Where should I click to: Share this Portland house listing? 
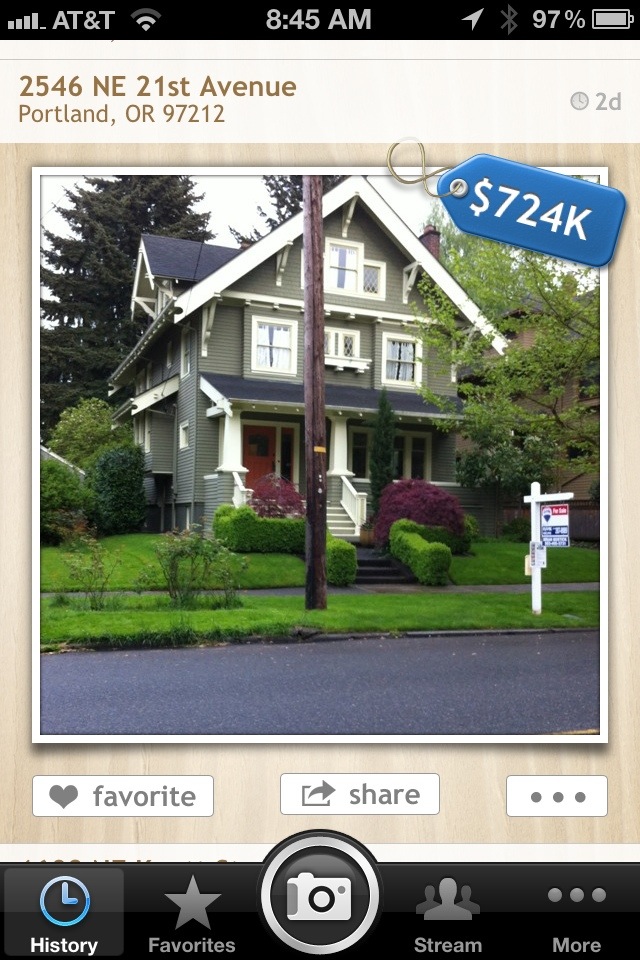tap(360, 794)
